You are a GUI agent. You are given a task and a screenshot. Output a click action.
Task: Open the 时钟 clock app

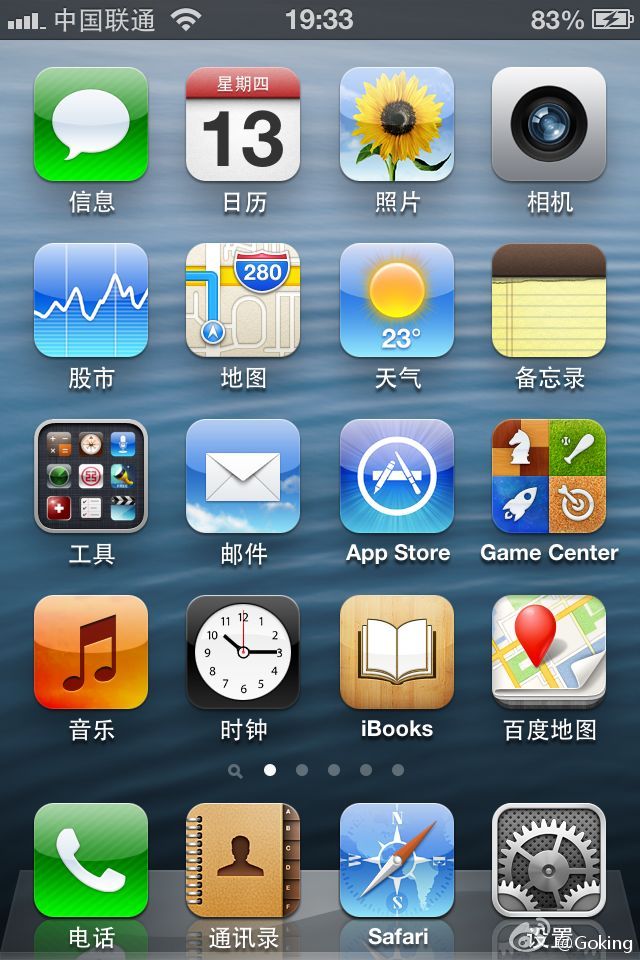click(x=243, y=652)
